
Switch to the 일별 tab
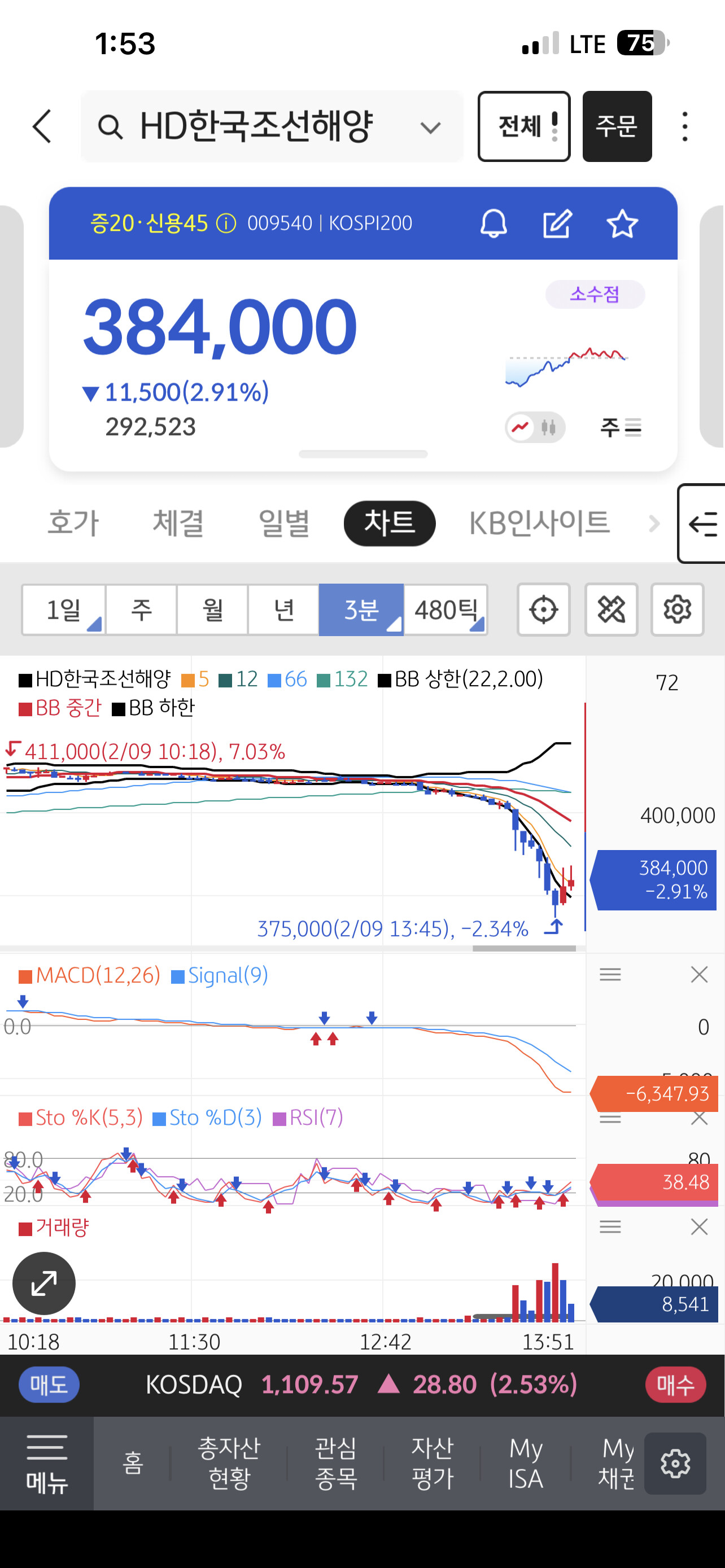pos(283,523)
